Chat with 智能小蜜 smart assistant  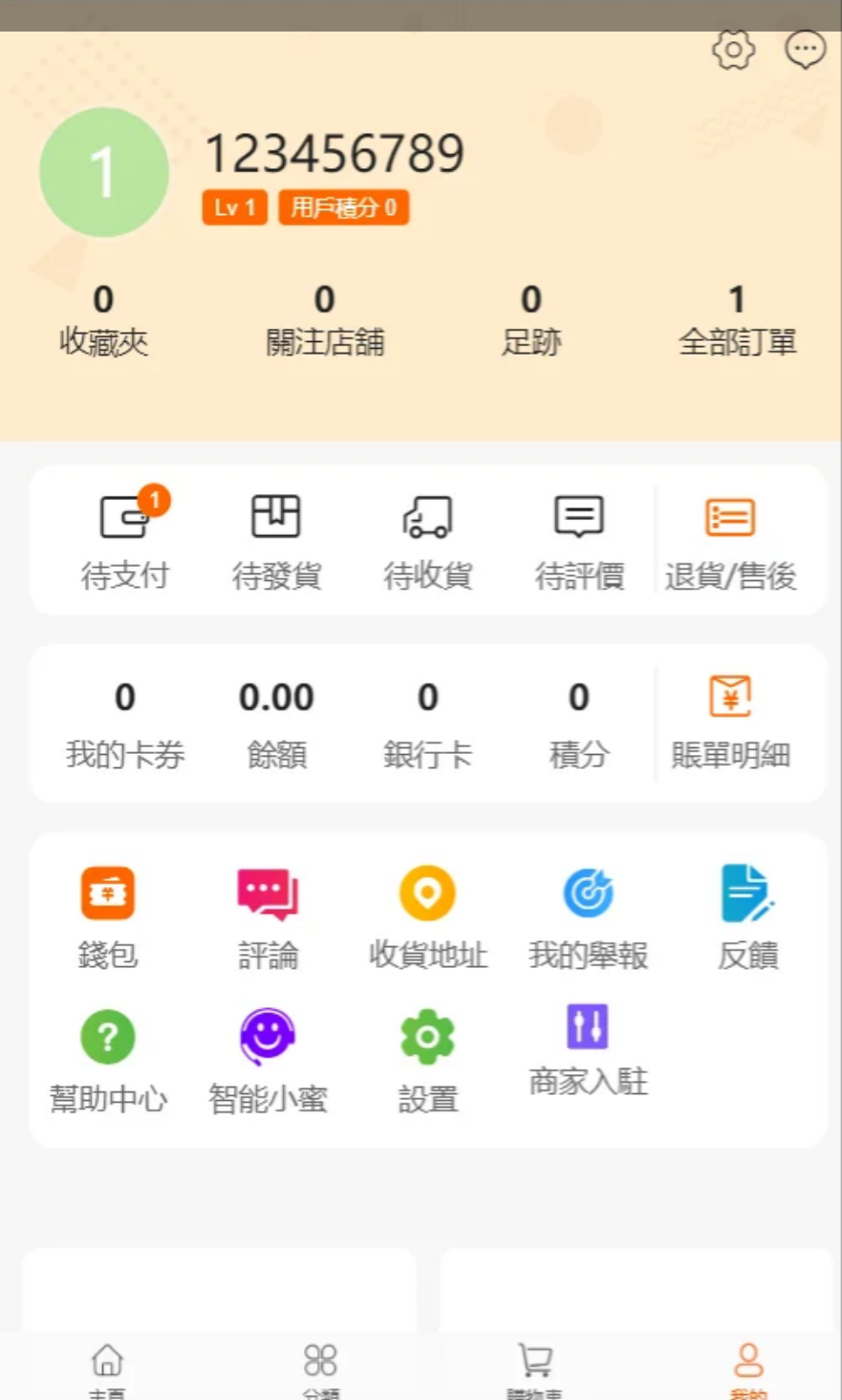click(268, 1056)
